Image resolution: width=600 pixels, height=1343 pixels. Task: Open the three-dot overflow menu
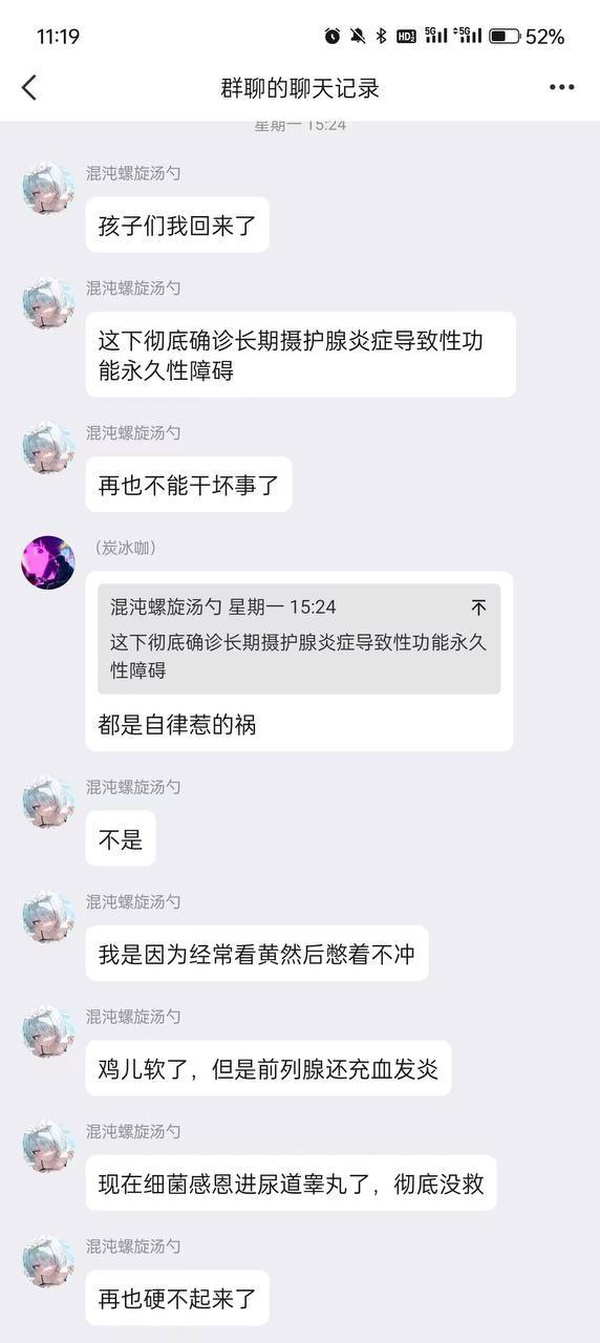click(x=562, y=88)
